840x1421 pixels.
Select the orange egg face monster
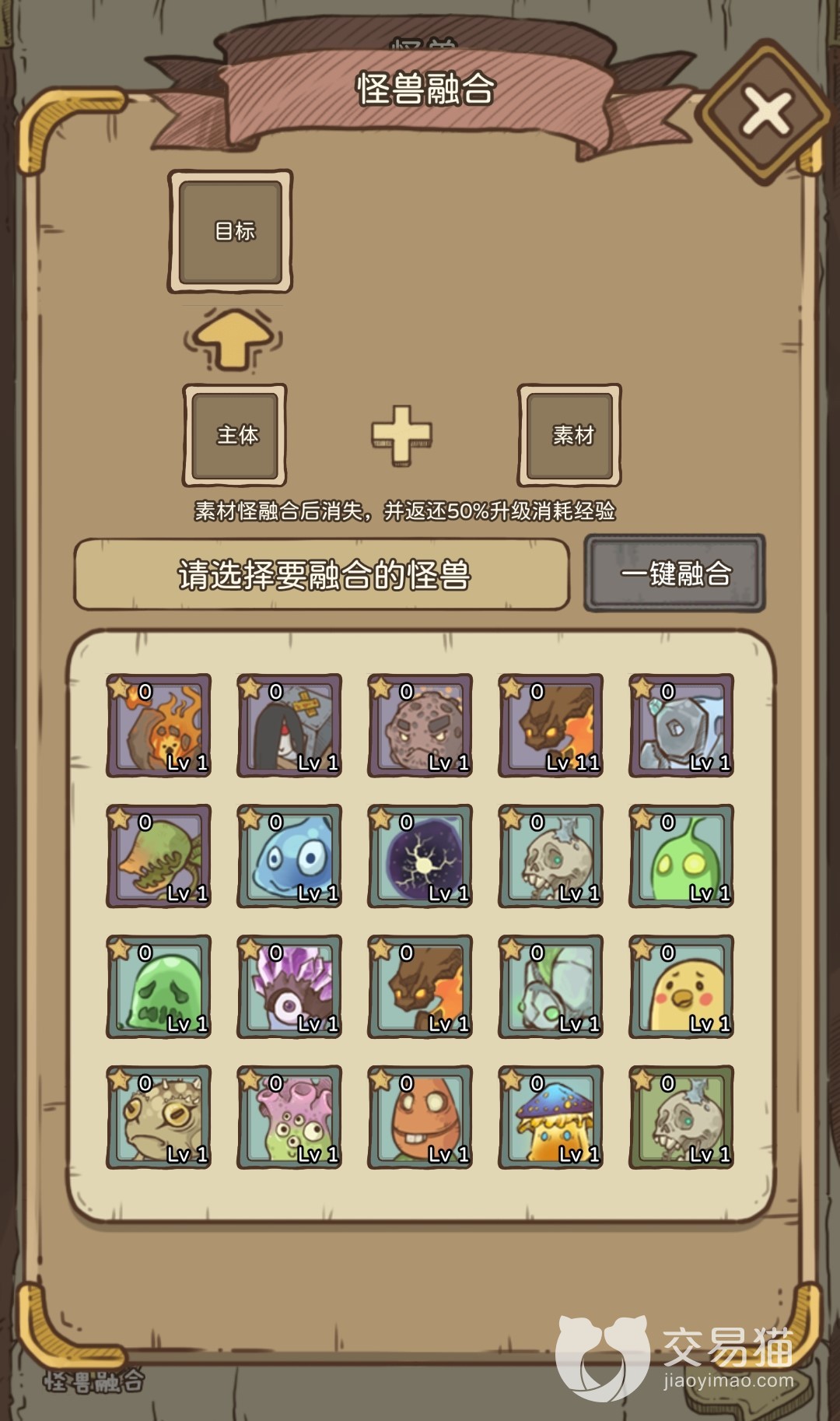[420, 1118]
